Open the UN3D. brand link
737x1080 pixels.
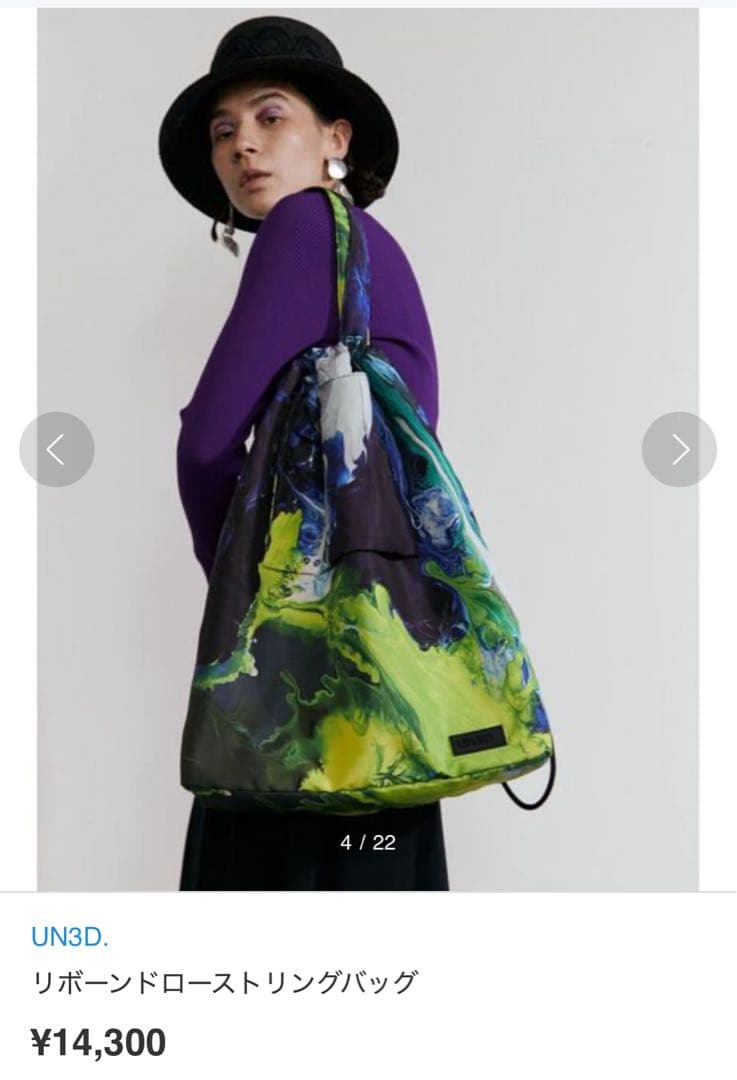point(70,938)
